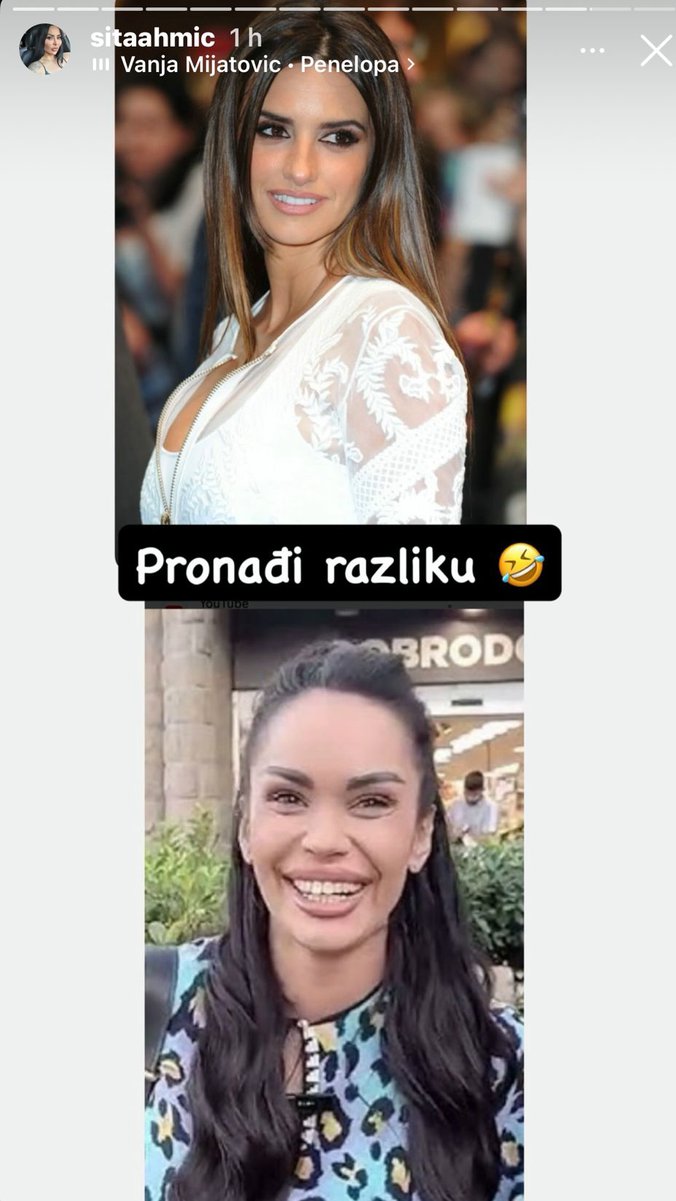Open the three-dot story options menu
Image resolution: width=676 pixels, height=1201 pixels.
click(592, 50)
